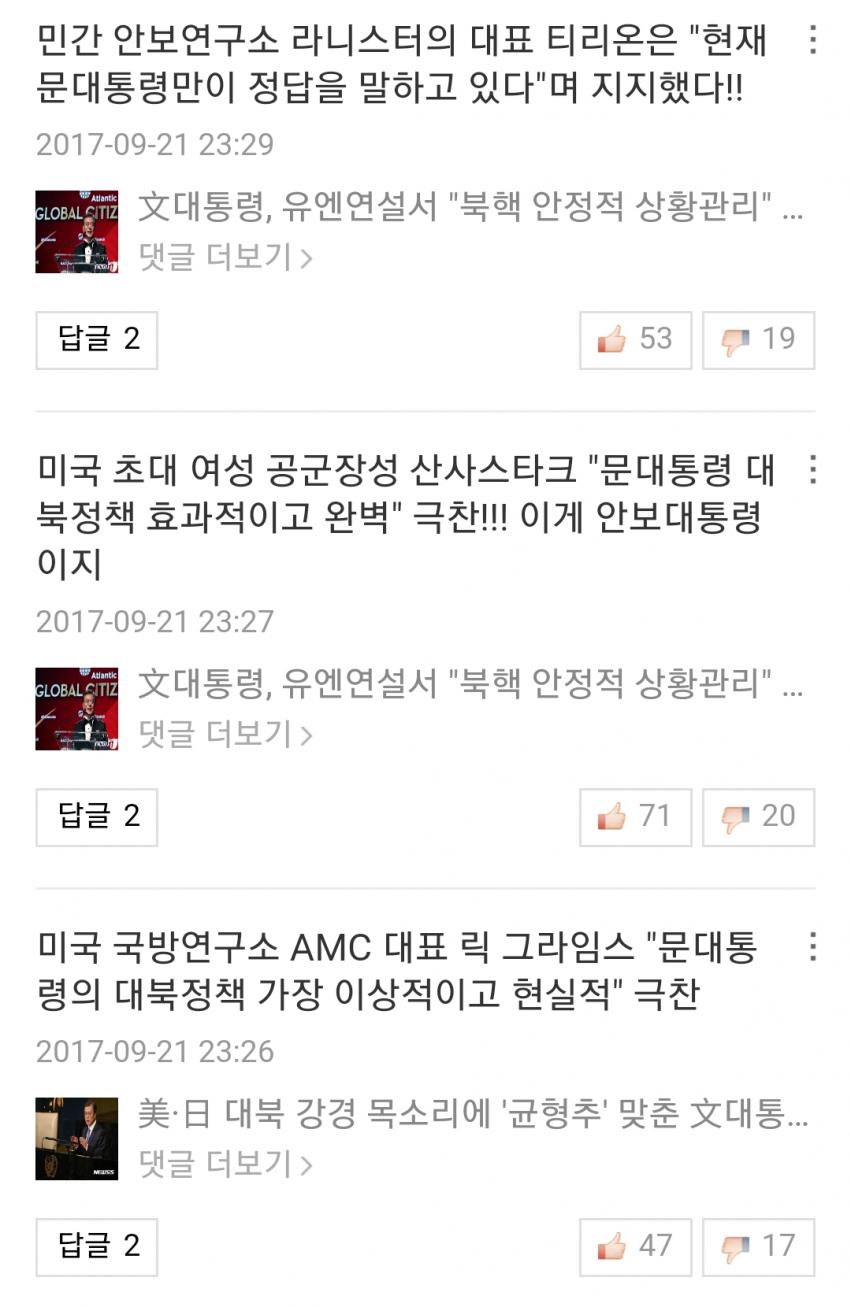Dislike the 산사스타크 comment with 20 dislikes
Image resolution: width=850 pixels, height=1307 pixels.
click(758, 817)
